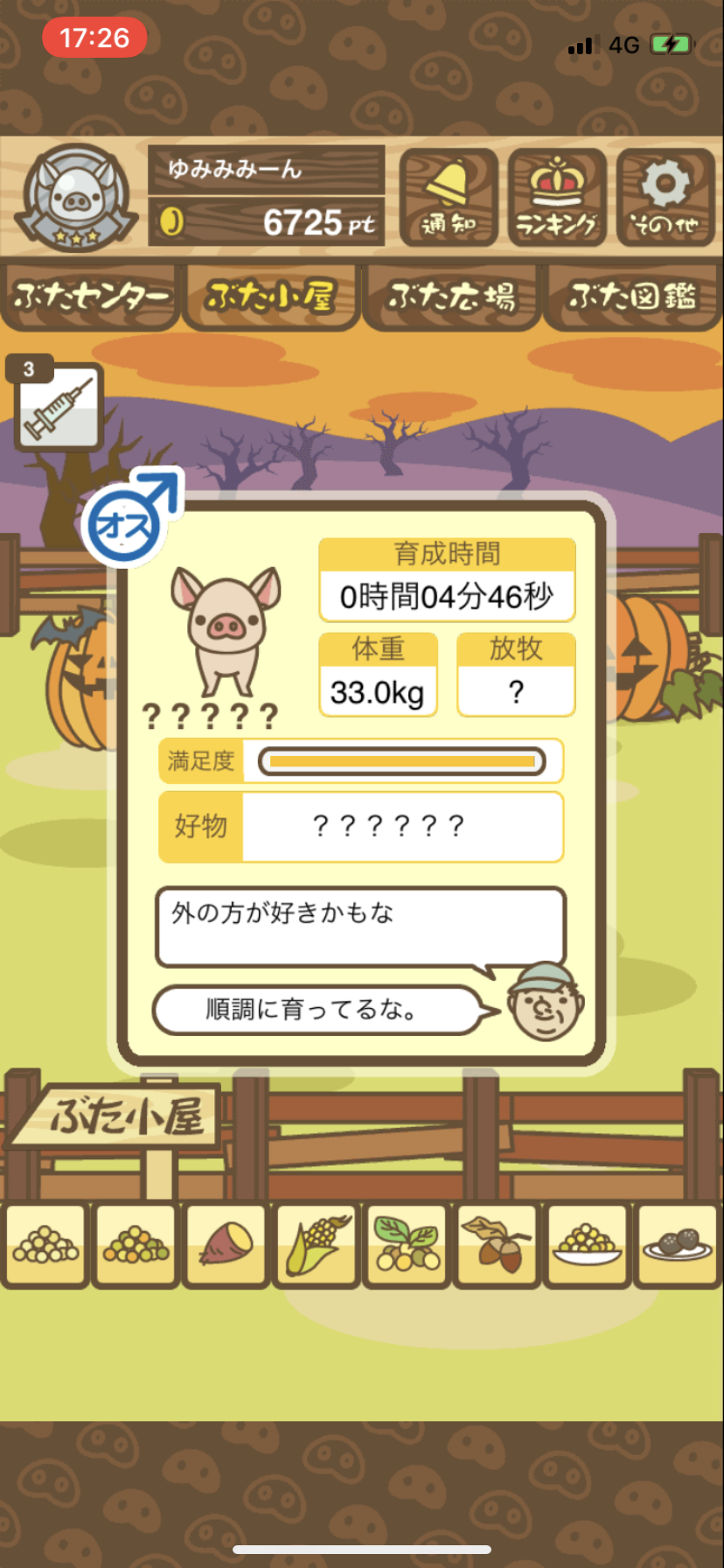Select the corn food
The width and height of the screenshot is (724, 1568).
[x=317, y=1244]
